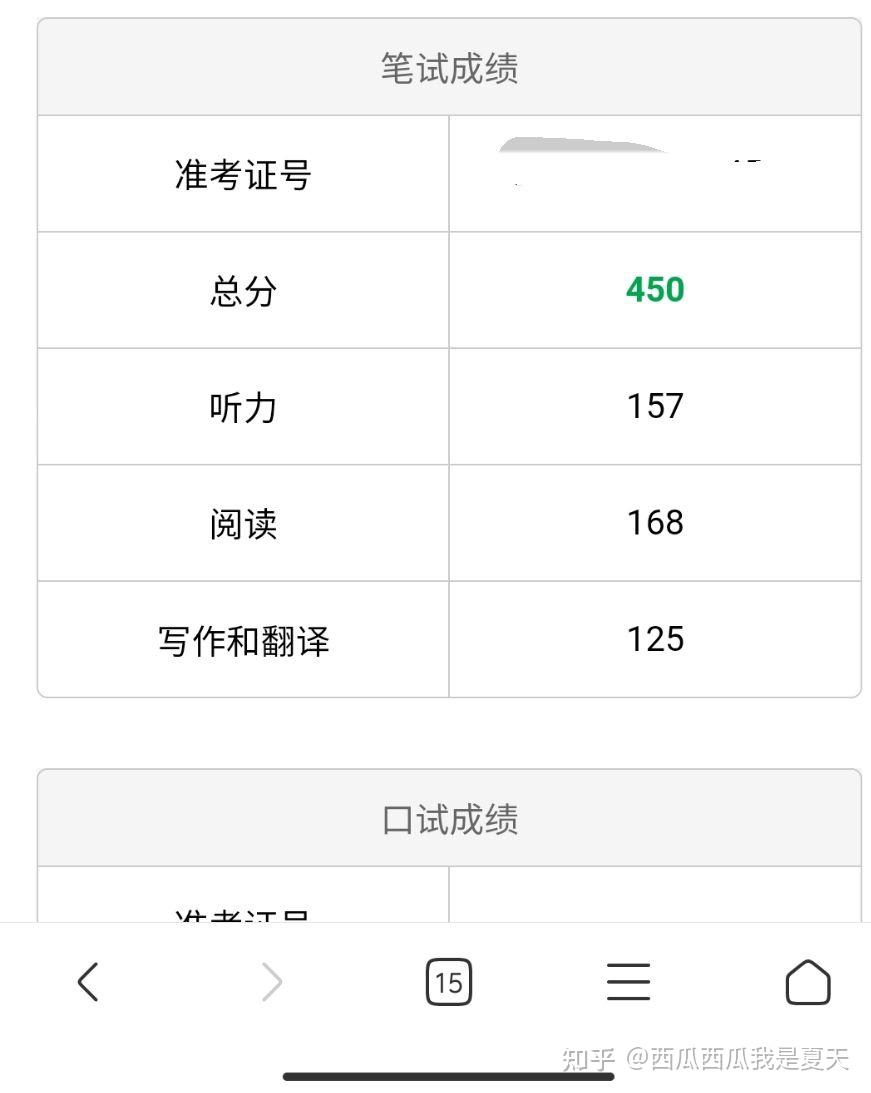This screenshot has height=1093, width=871.
Task: Open the browser menu
Action: [x=628, y=982]
